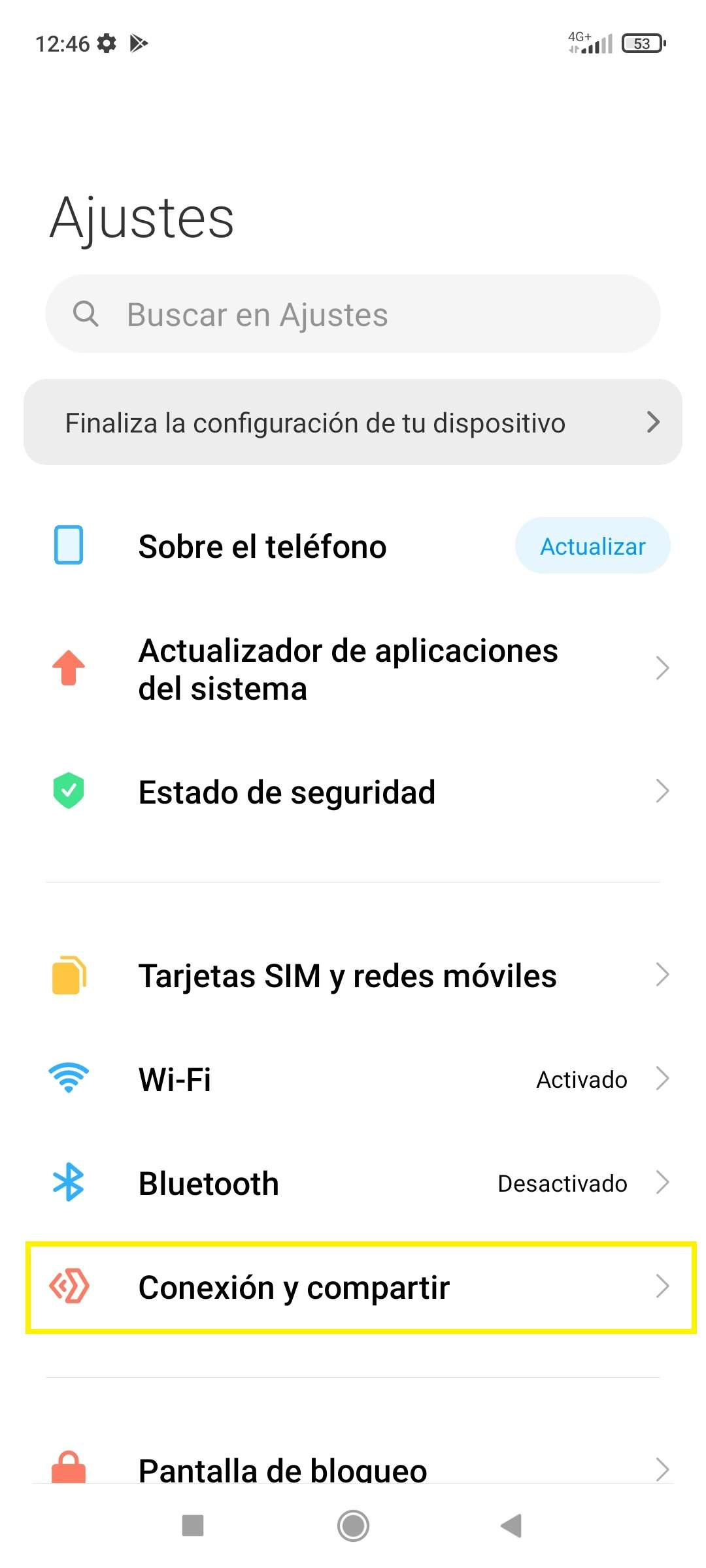The image size is (706, 1568).
Task: Tap the Buscar en Ajustes search field
Action: 353,314
